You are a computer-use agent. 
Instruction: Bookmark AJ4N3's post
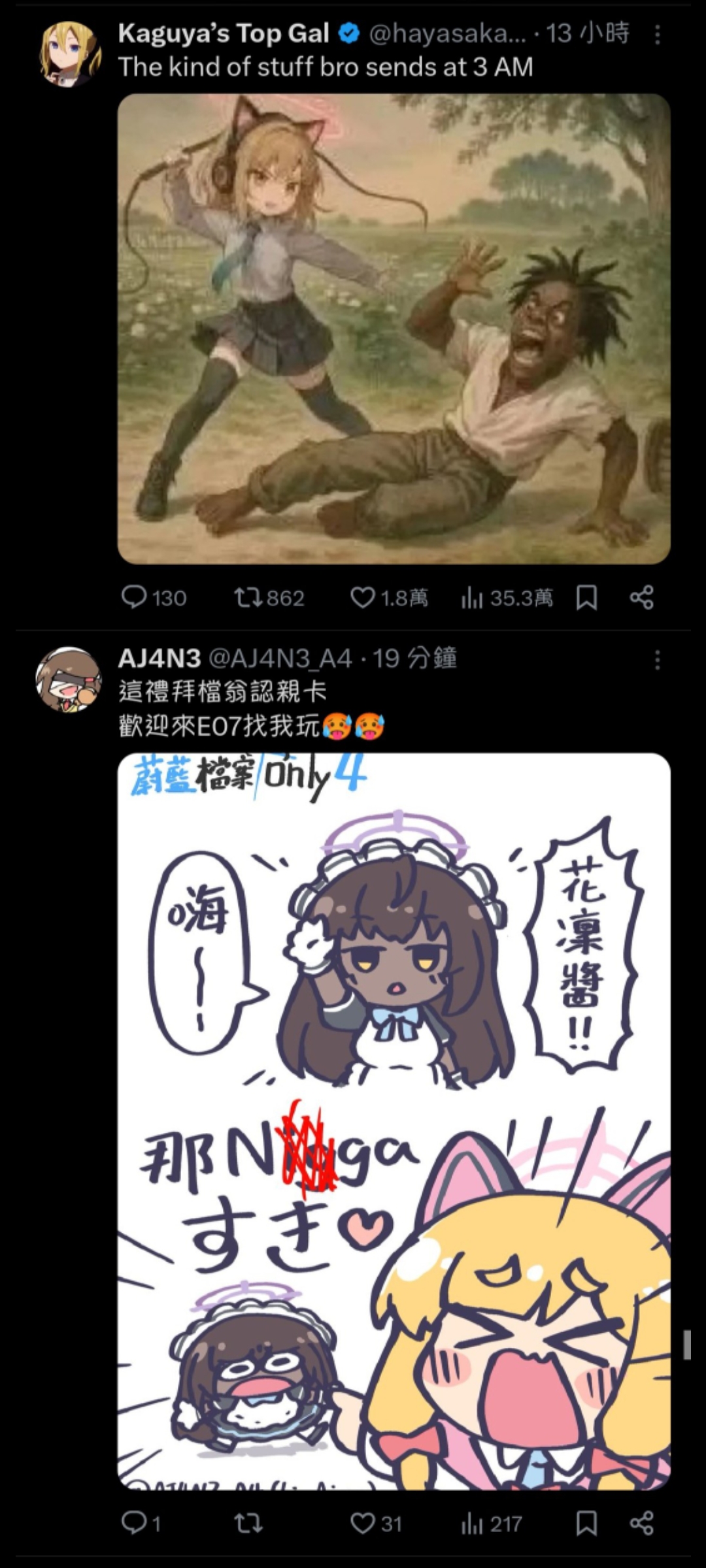(x=586, y=1524)
